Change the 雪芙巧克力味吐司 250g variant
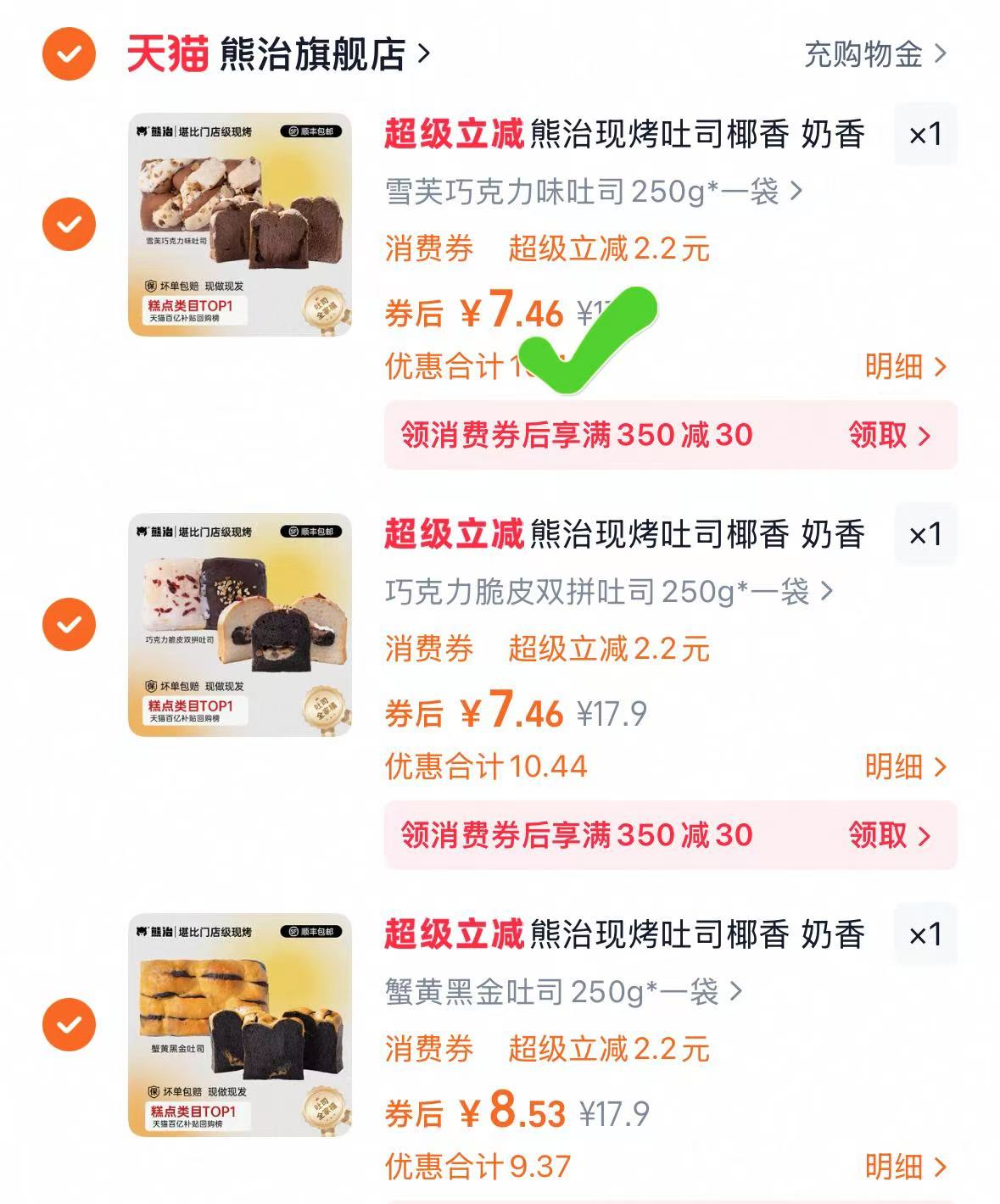 594,192
